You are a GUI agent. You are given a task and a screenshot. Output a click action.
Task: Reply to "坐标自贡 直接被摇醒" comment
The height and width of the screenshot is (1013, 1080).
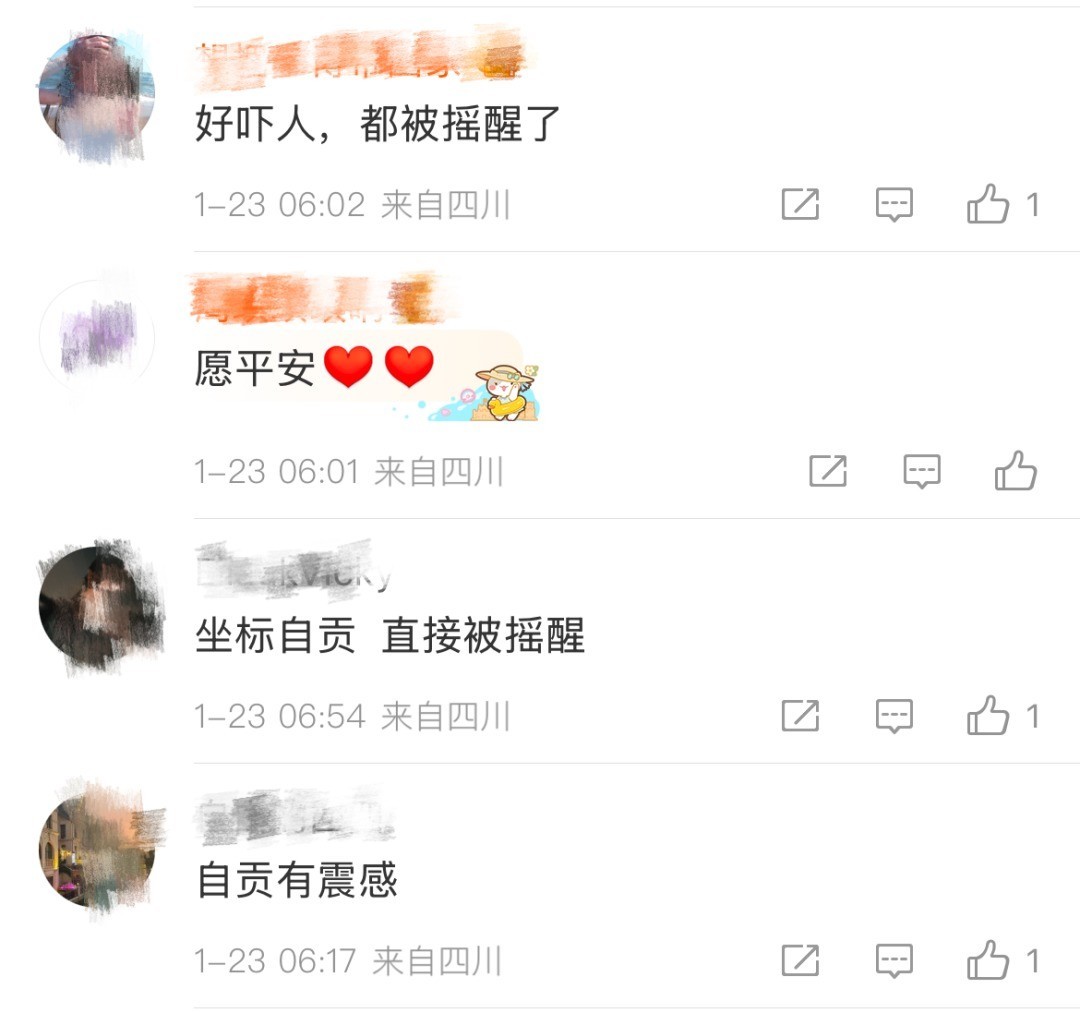click(x=894, y=716)
